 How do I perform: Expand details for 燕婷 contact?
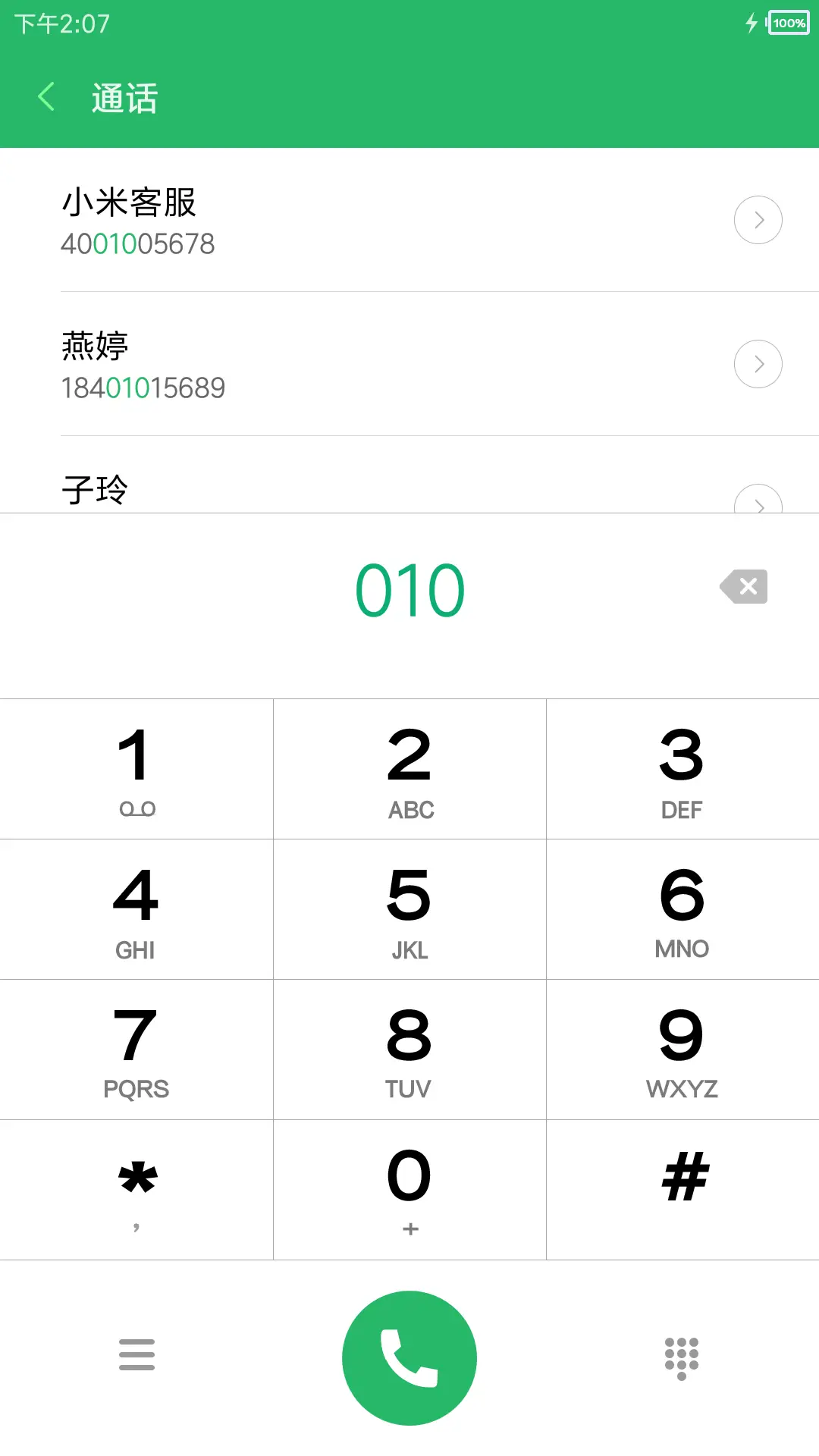click(758, 363)
